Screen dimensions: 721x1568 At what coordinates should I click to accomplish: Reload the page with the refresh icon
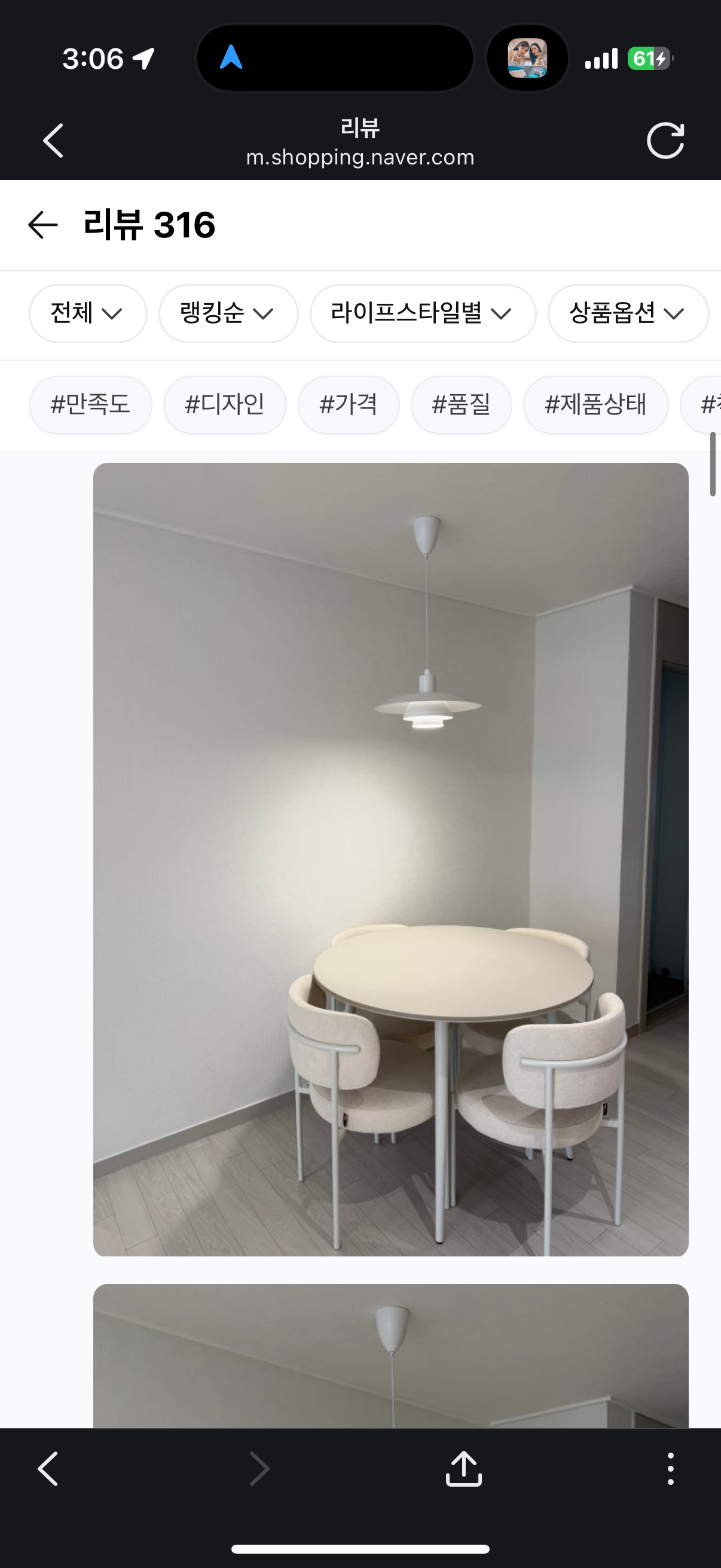click(665, 141)
